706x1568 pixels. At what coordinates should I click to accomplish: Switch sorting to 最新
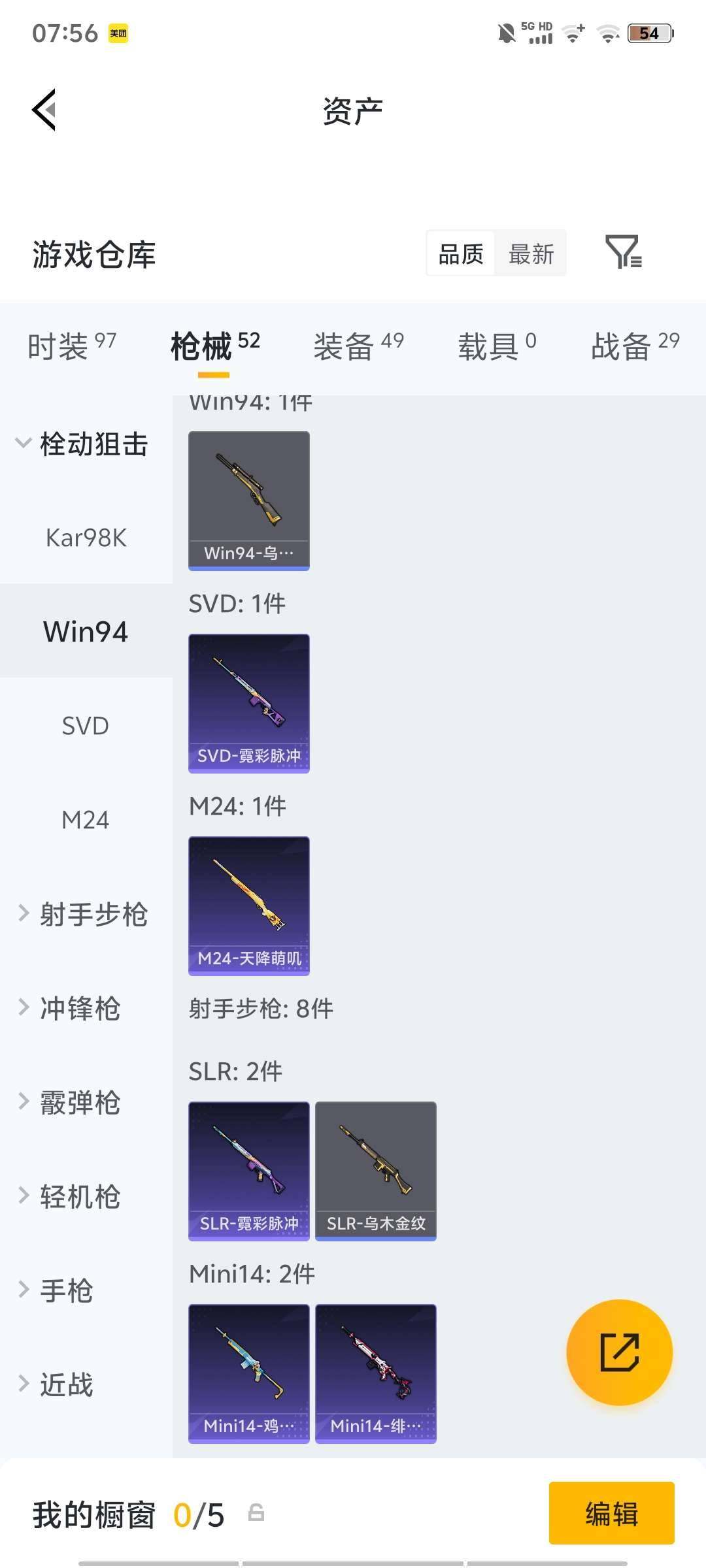pyautogui.click(x=531, y=253)
